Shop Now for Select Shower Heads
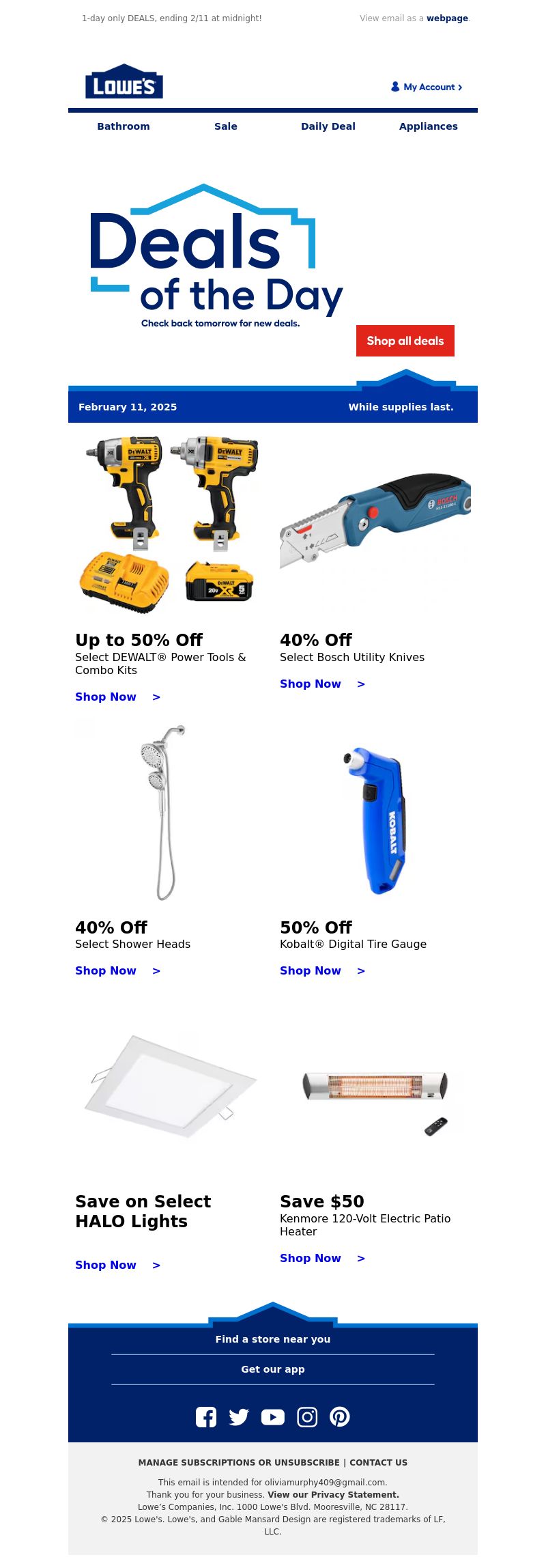This screenshot has height=1568, width=546. pyautogui.click(x=117, y=970)
